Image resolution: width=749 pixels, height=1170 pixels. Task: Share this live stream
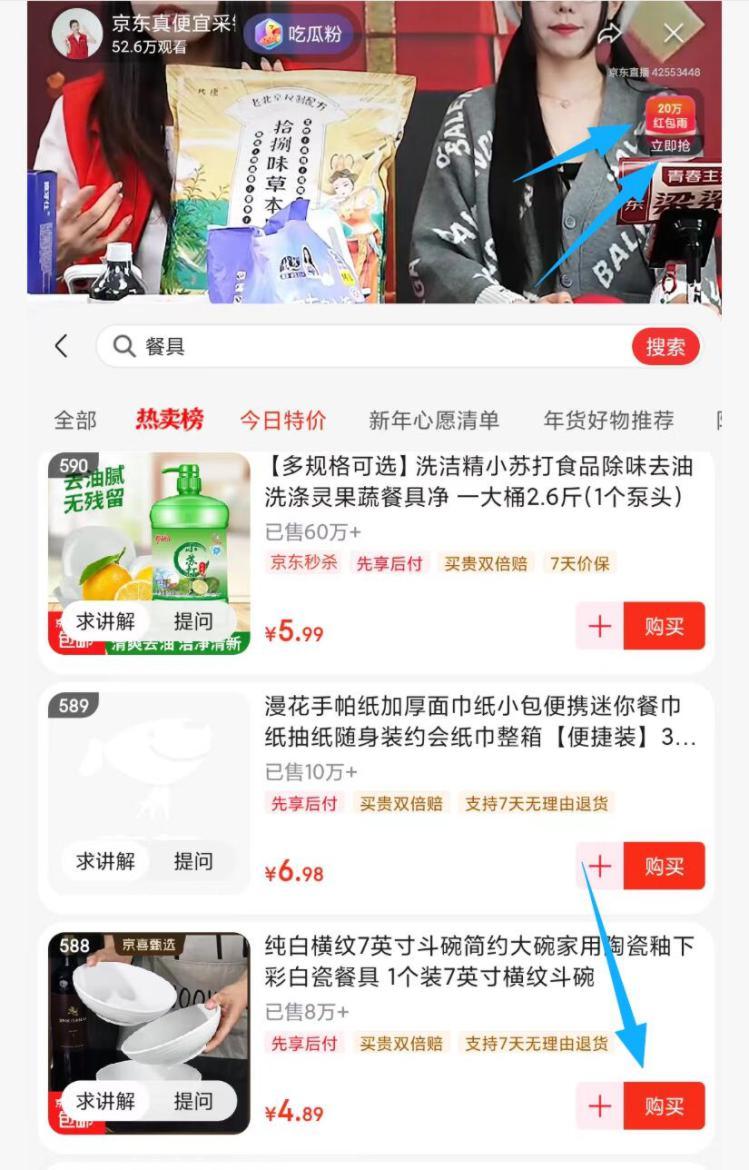point(609,34)
